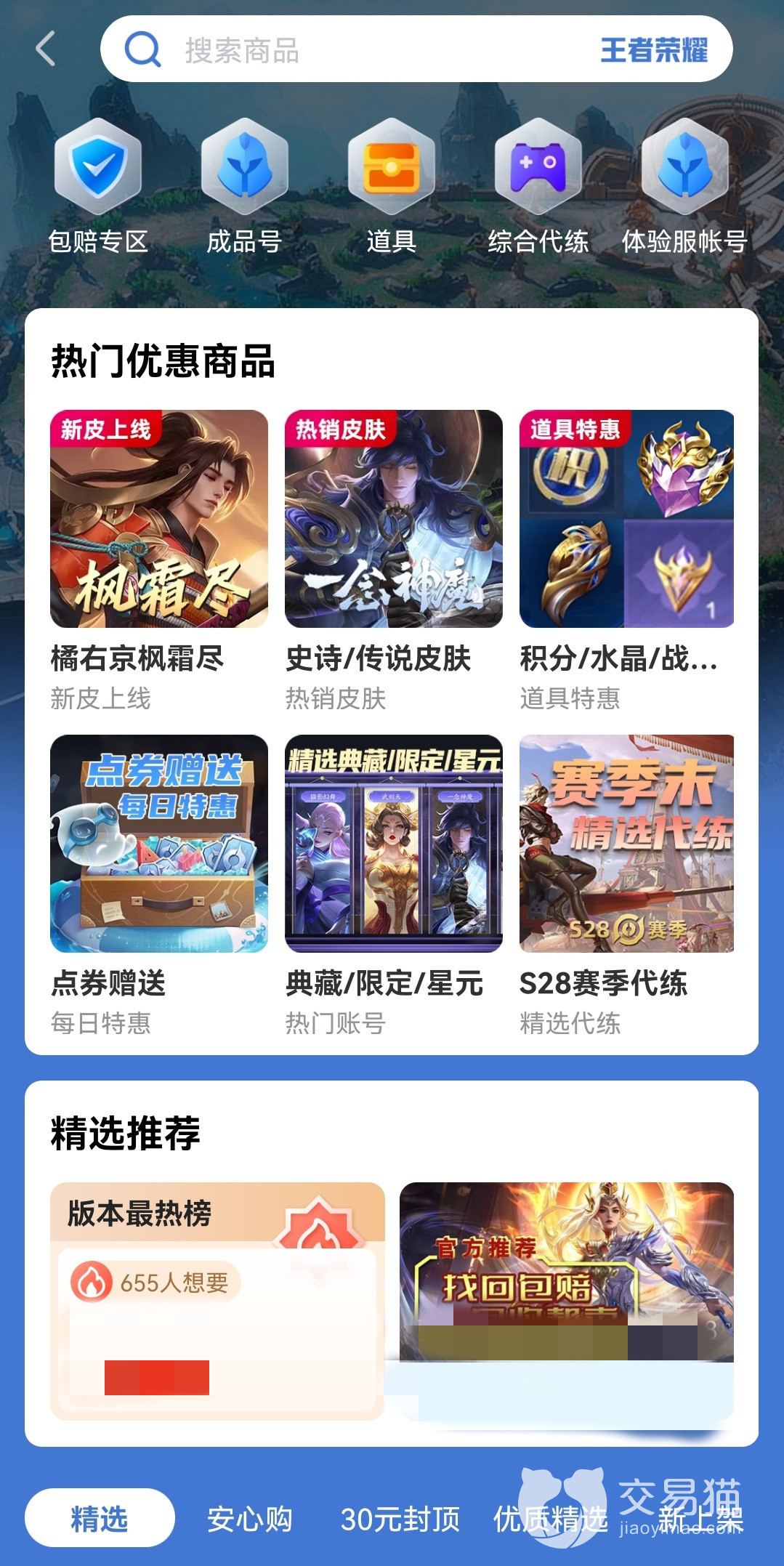Go back using the top-left arrow
Image resolution: width=784 pixels, height=1566 pixels.
coord(46,49)
